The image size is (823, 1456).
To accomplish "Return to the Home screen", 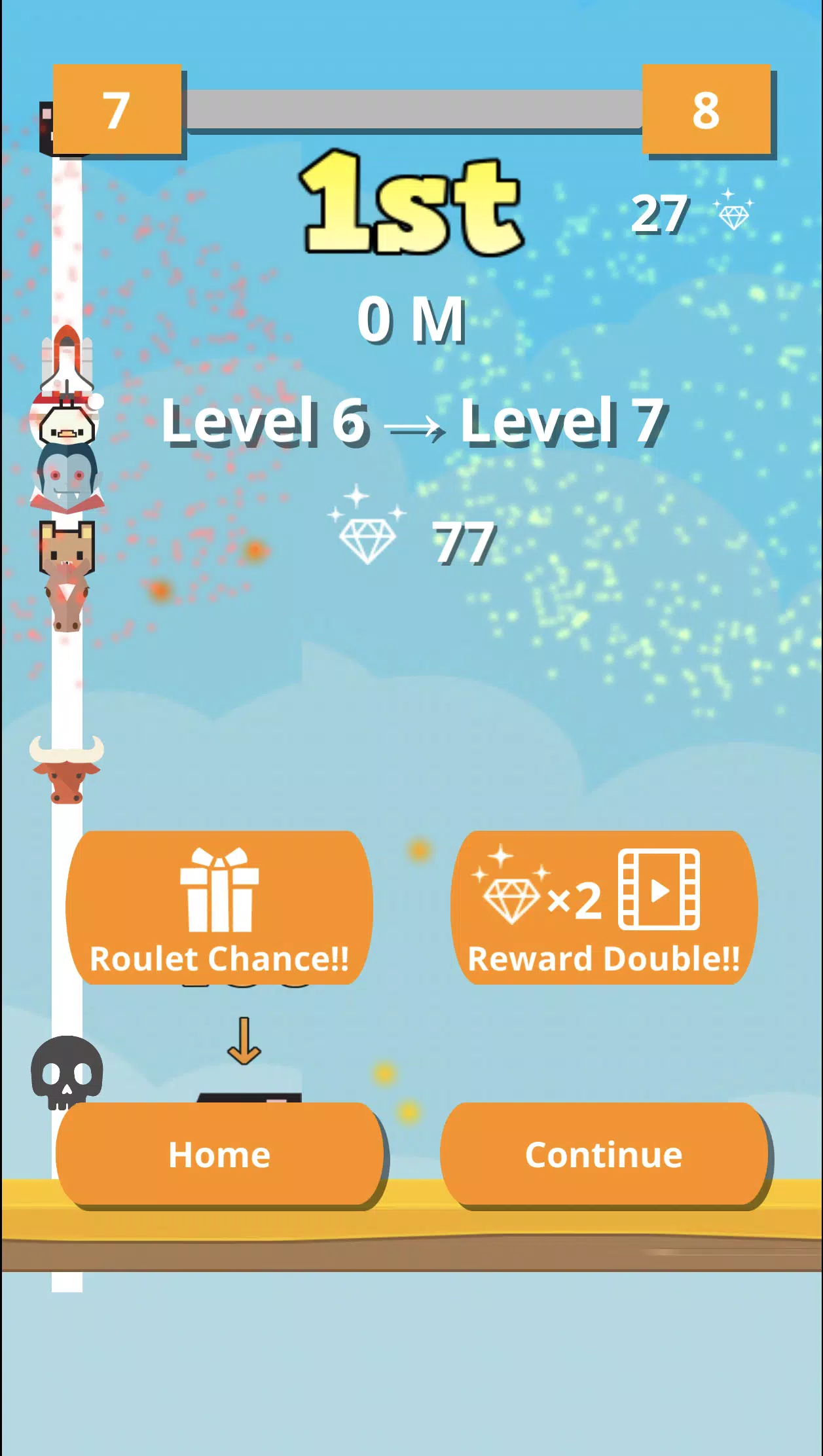I will click(x=219, y=1155).
